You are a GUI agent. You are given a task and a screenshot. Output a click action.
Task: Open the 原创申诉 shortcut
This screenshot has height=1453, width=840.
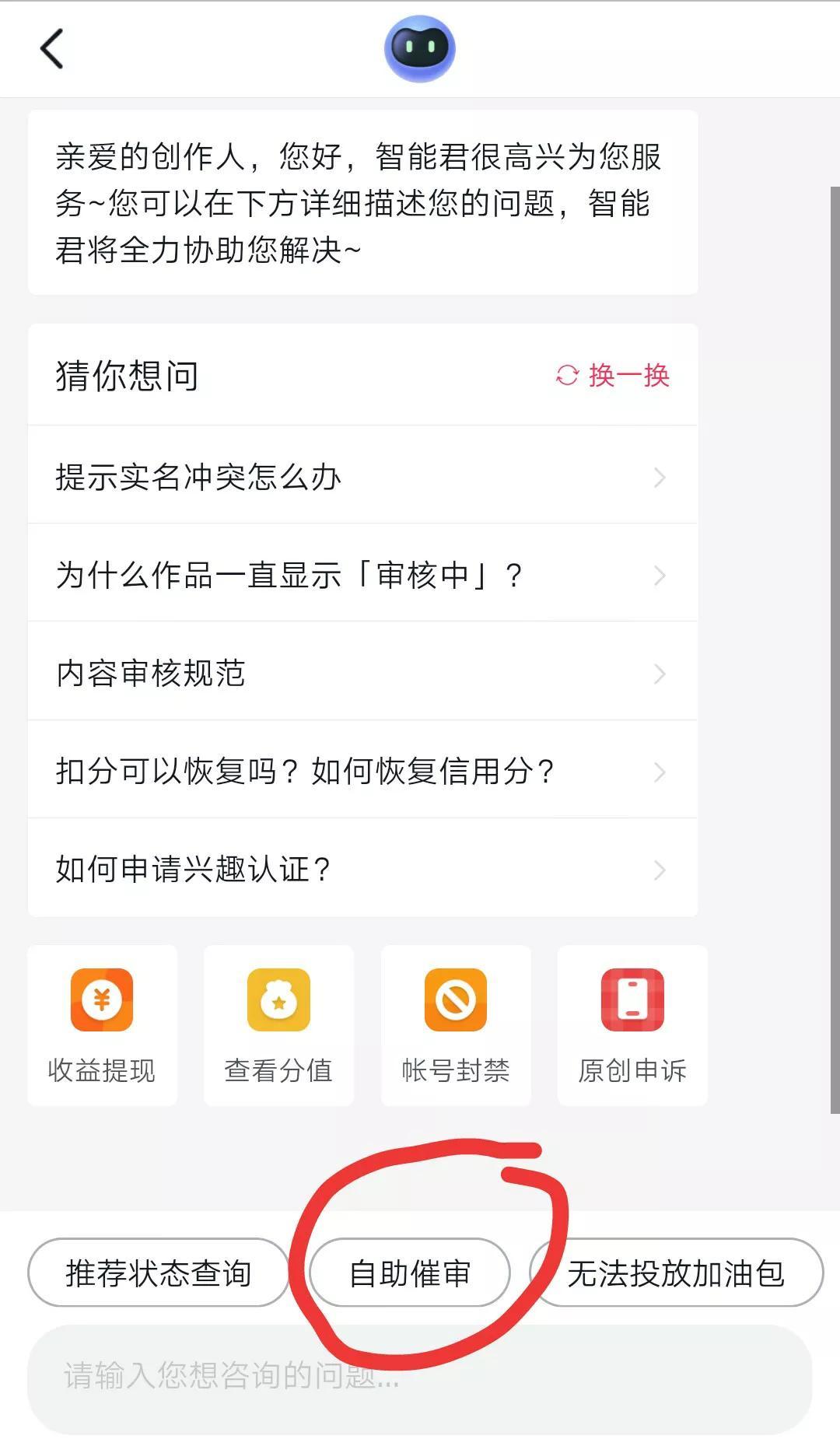click(x=632, y=1025)
